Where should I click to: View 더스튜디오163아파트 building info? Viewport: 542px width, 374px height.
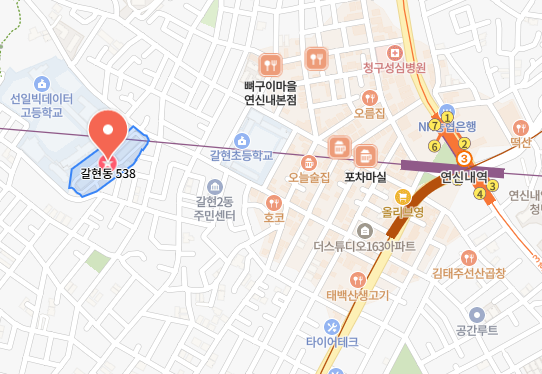click(x=365, y=231)
